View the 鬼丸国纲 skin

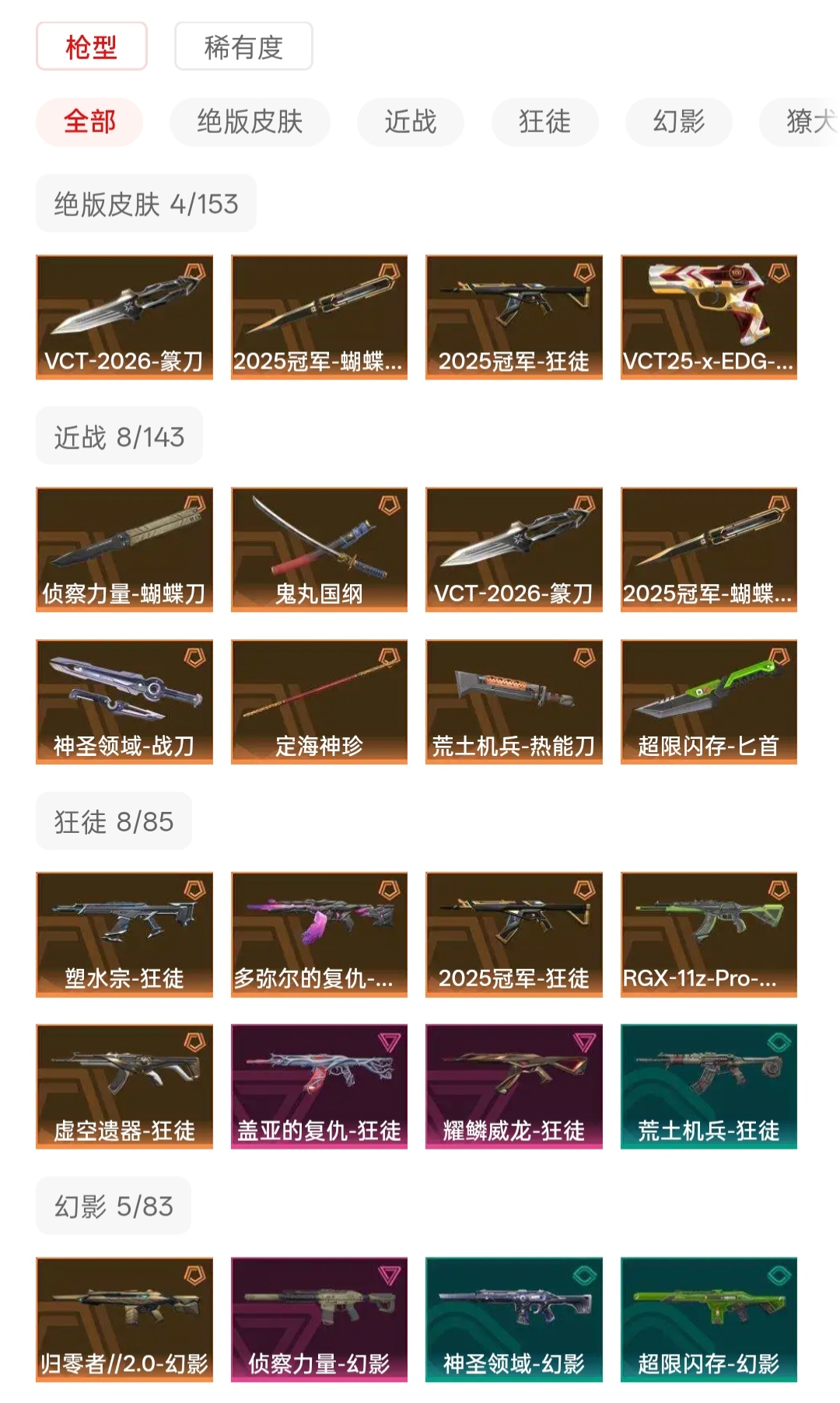(x=319, y=550)
